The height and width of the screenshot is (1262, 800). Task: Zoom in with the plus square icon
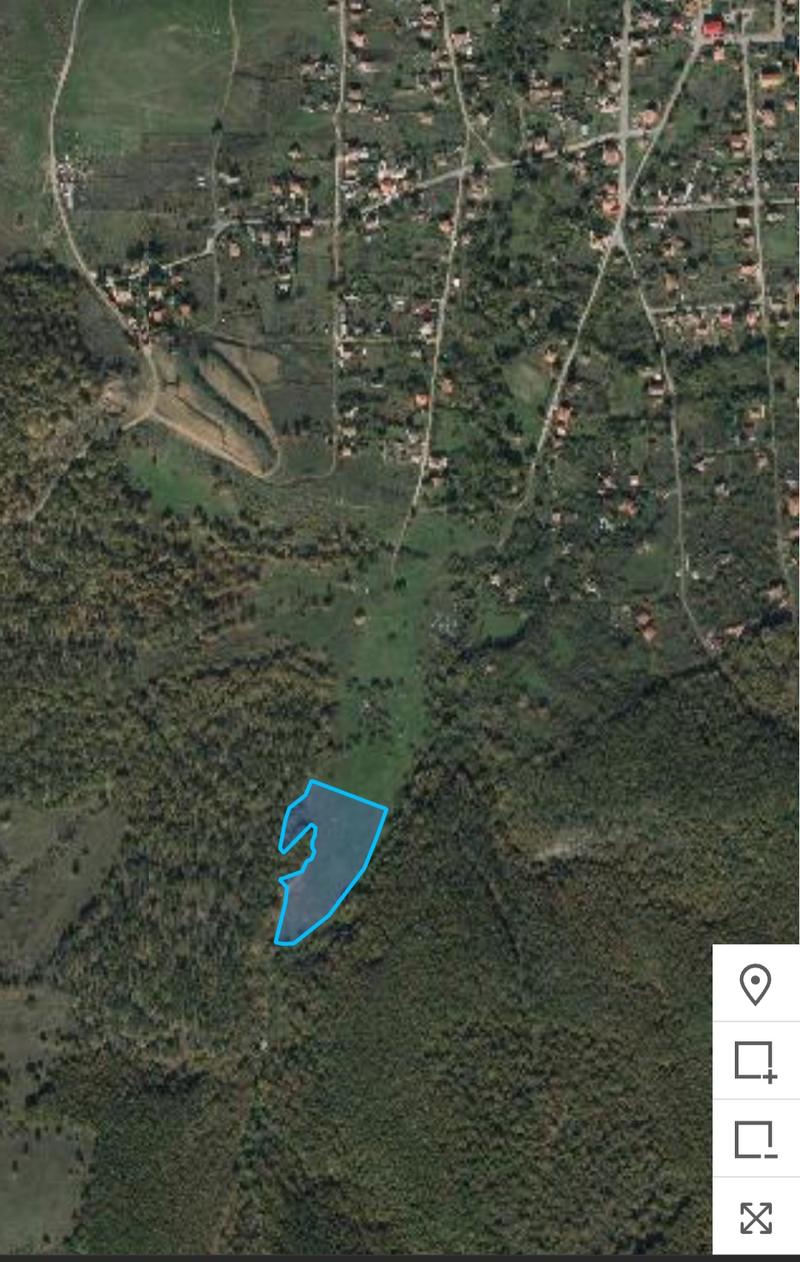click(755, 1061)
